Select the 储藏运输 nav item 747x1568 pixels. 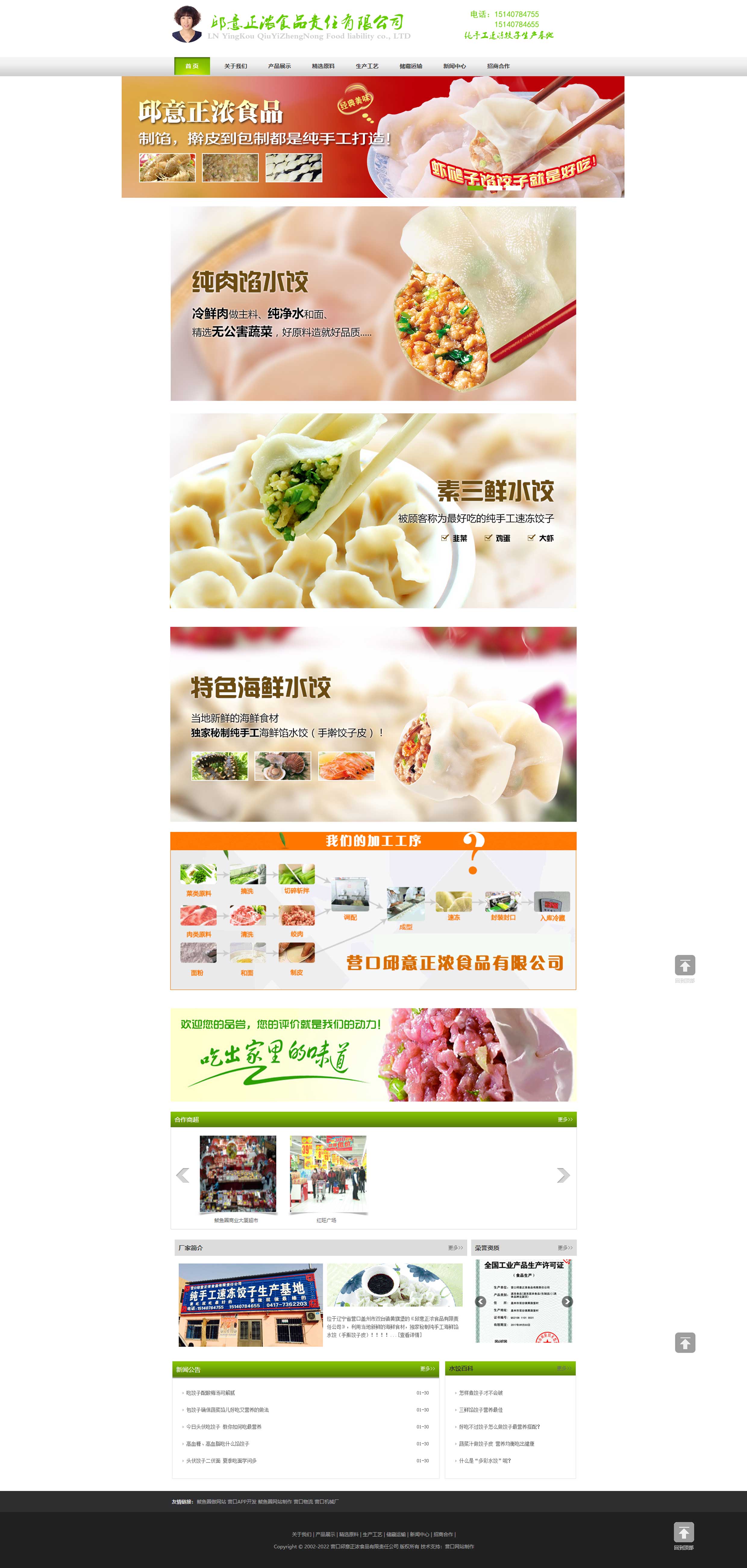pyautogui.click(x=411, y=66)
